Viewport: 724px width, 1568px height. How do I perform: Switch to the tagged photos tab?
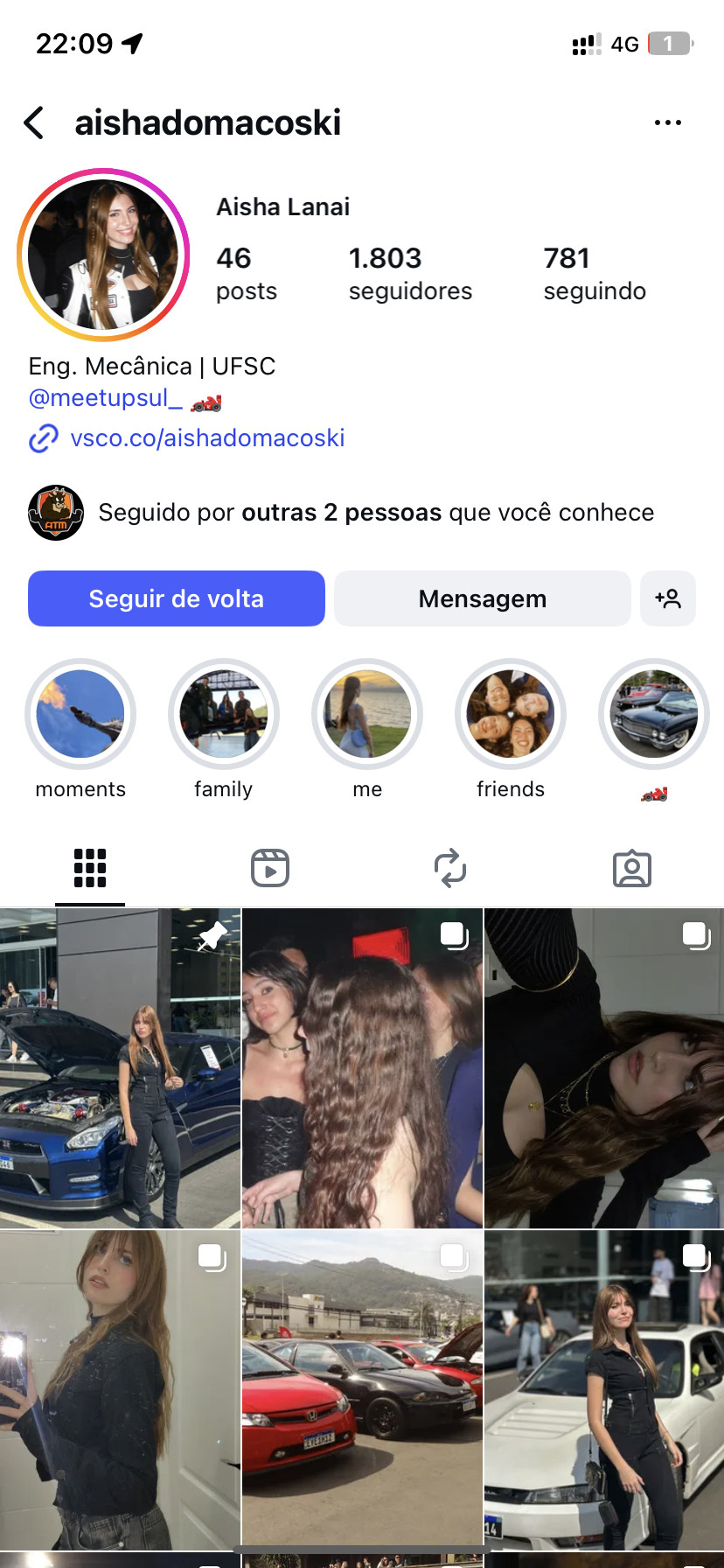(631, 868)
